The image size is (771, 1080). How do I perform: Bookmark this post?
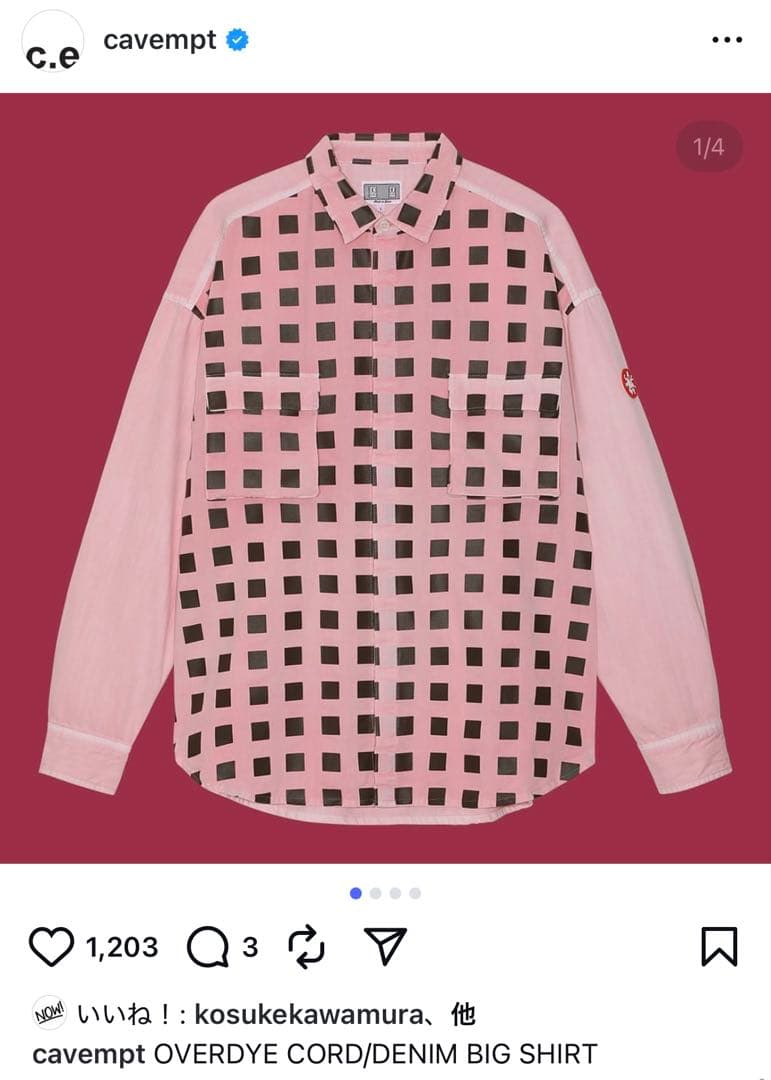(719, 946)
